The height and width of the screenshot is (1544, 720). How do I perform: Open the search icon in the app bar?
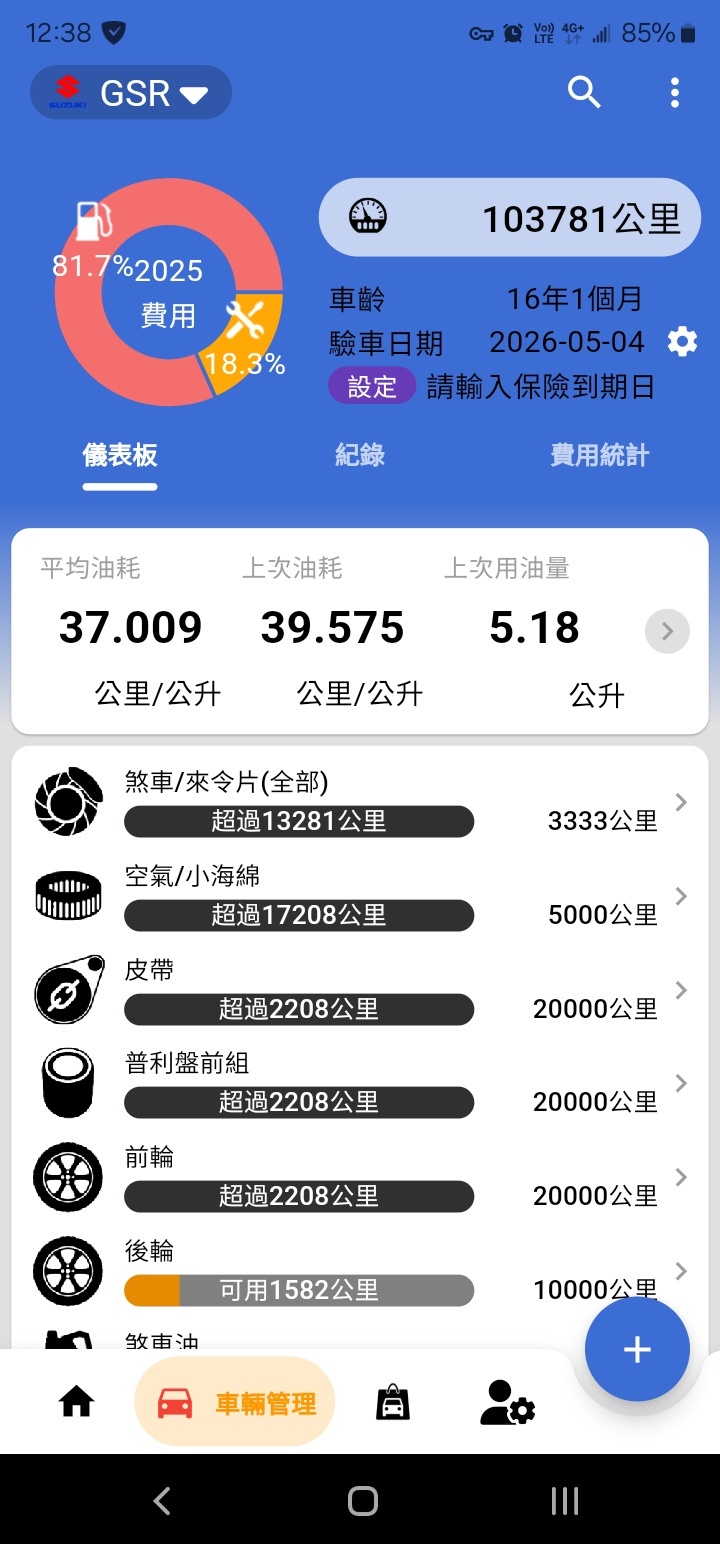pos(584,92)
